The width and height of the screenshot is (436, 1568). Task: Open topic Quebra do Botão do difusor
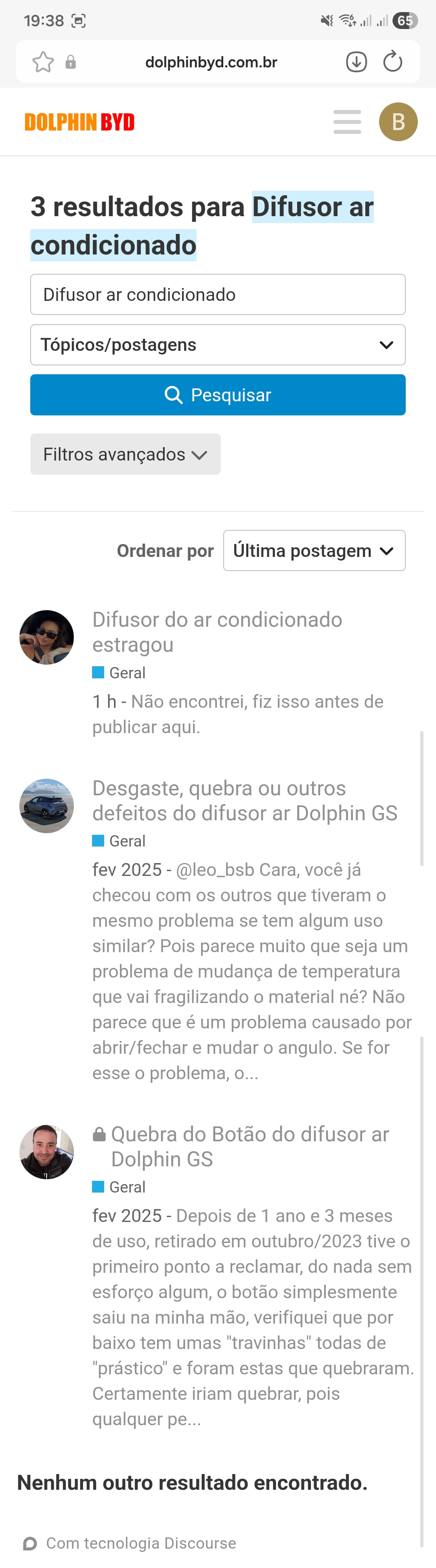249,1146
